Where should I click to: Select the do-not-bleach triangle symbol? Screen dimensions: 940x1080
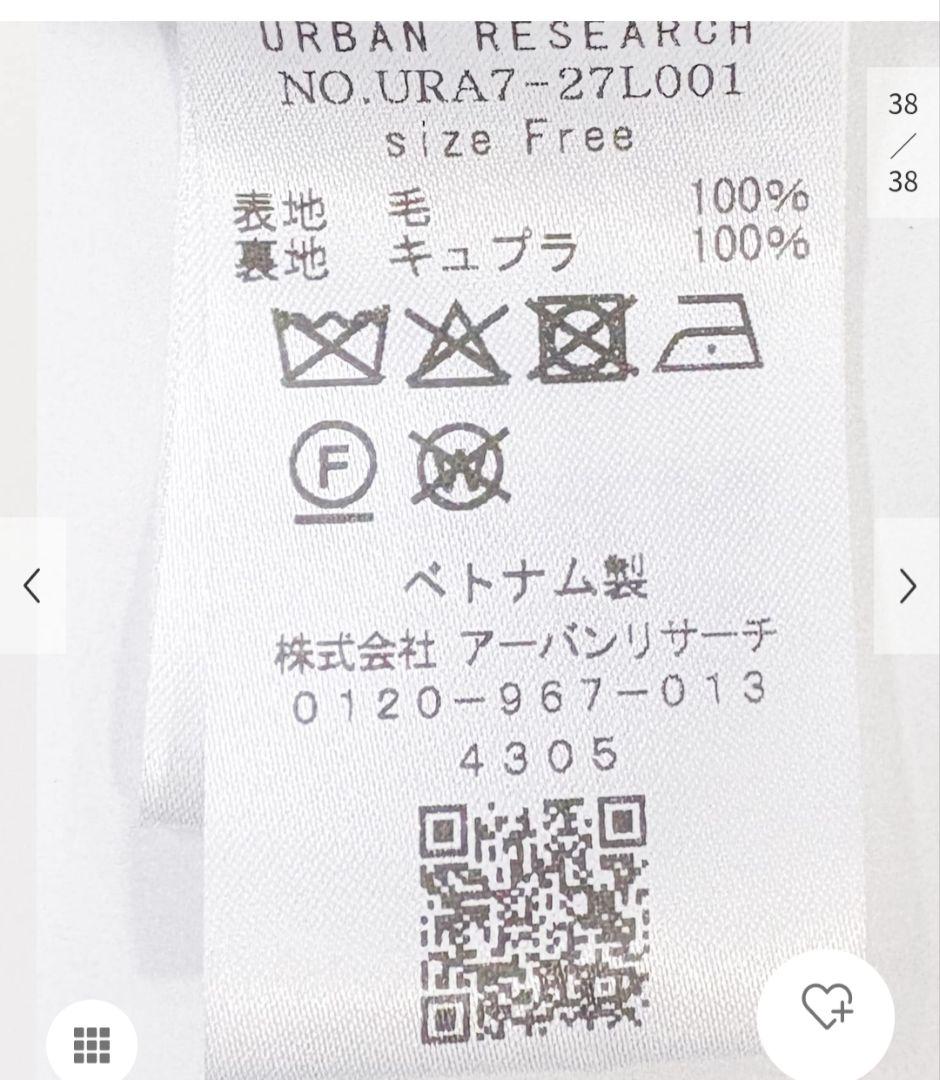point(458,345)
